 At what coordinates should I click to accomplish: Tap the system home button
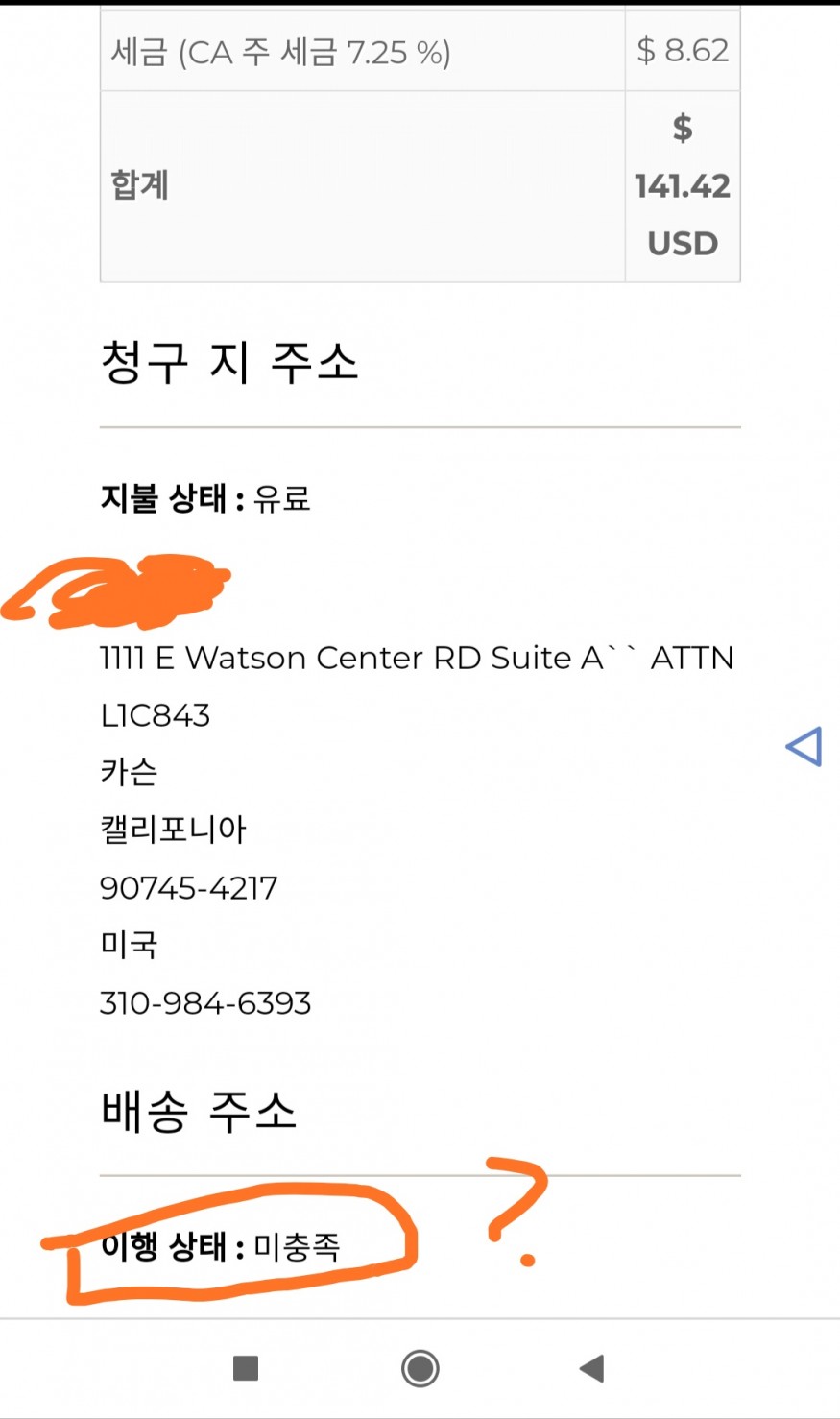(420, 1368)
